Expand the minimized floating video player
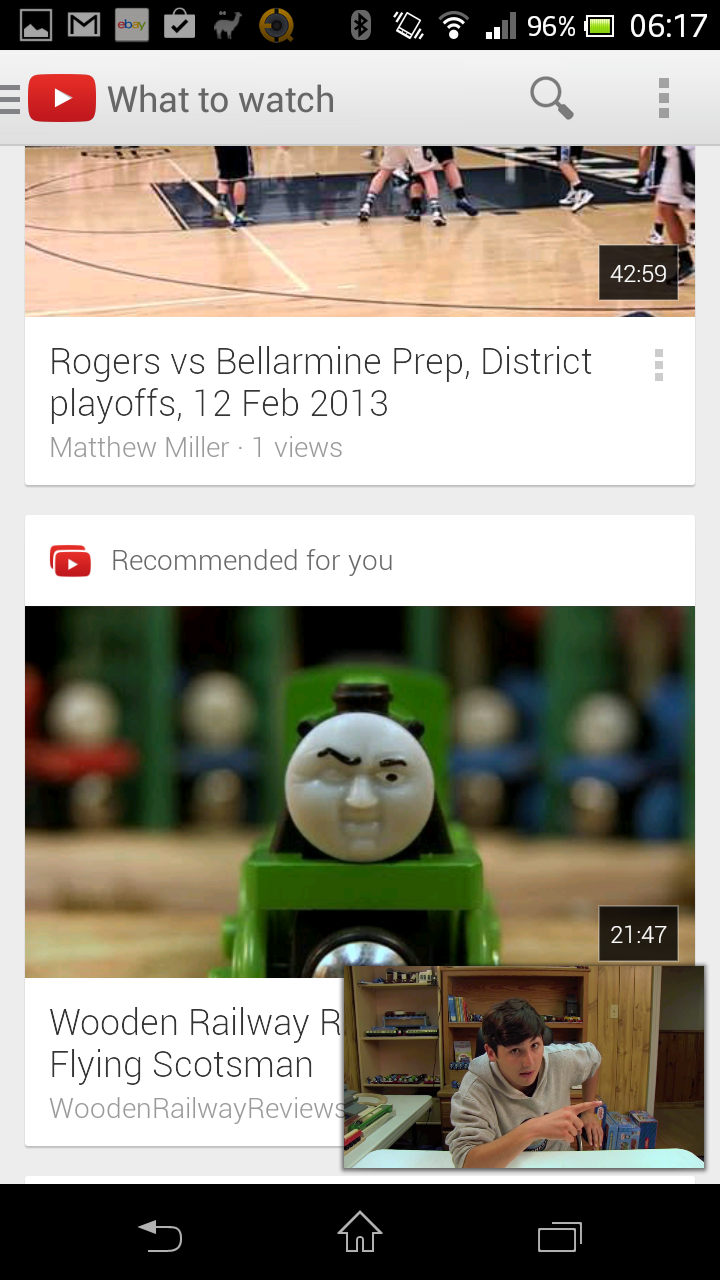 point(524,1067)
